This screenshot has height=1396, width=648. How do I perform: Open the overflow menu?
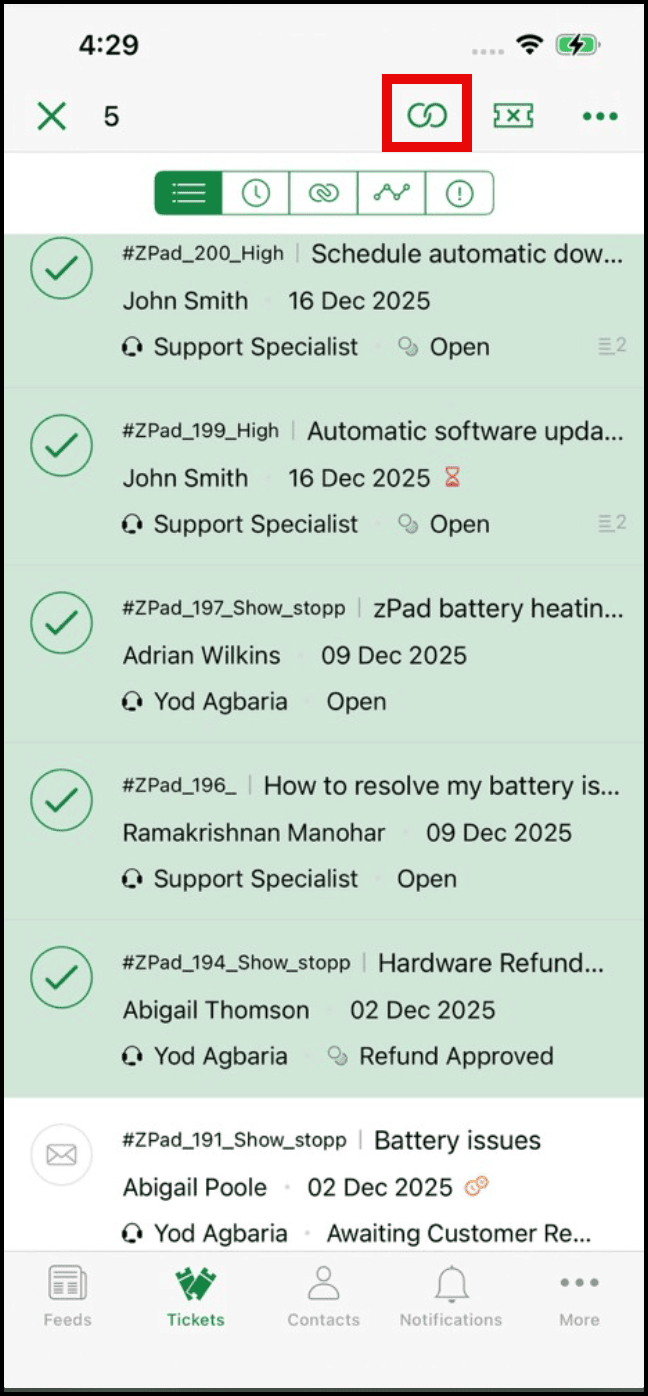[600, 116]
